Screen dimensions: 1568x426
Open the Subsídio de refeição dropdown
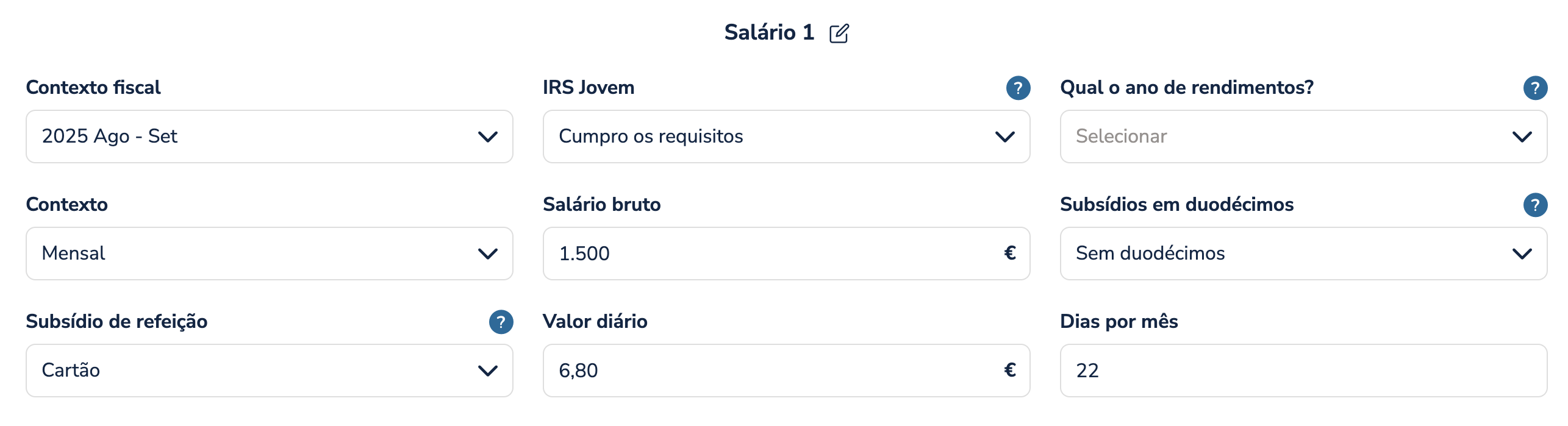click(269, 371)
